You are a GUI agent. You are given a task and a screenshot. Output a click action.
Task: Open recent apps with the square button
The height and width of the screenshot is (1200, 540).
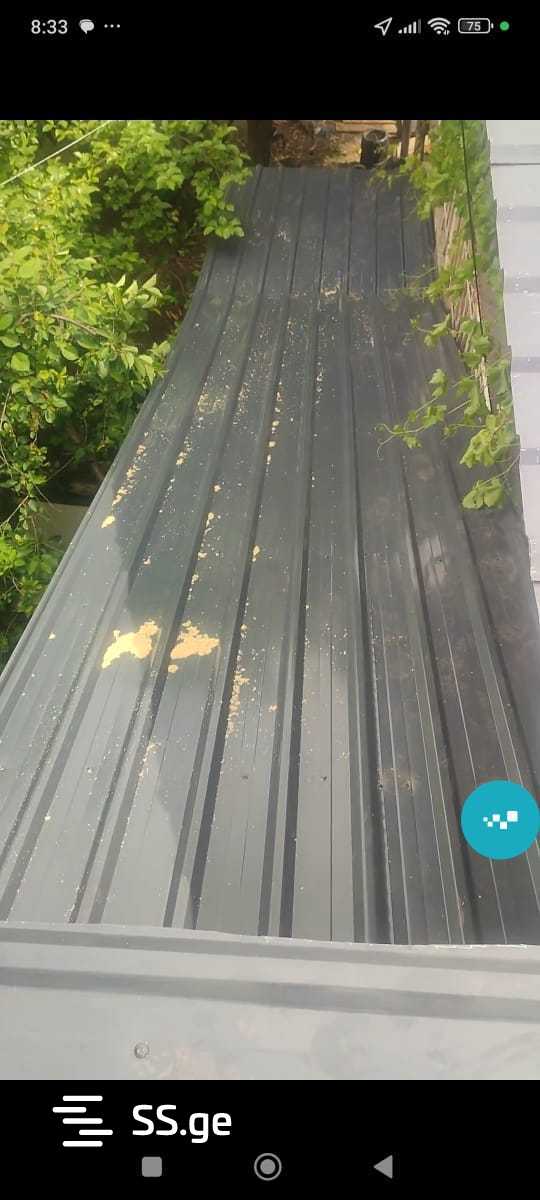point(152,1166)
